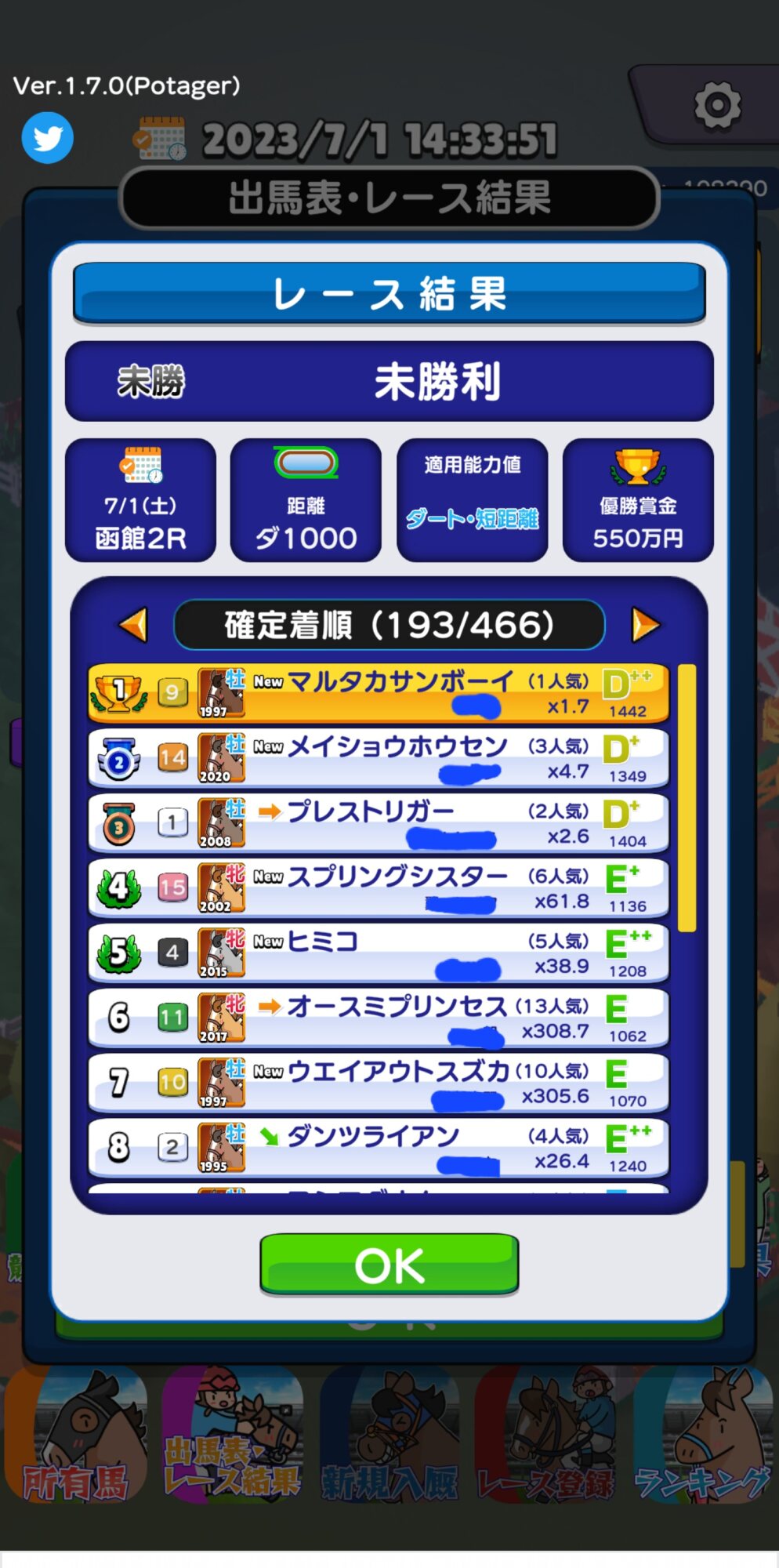Tap the green OK button
779x1568 pixels.
[389, 1264]
